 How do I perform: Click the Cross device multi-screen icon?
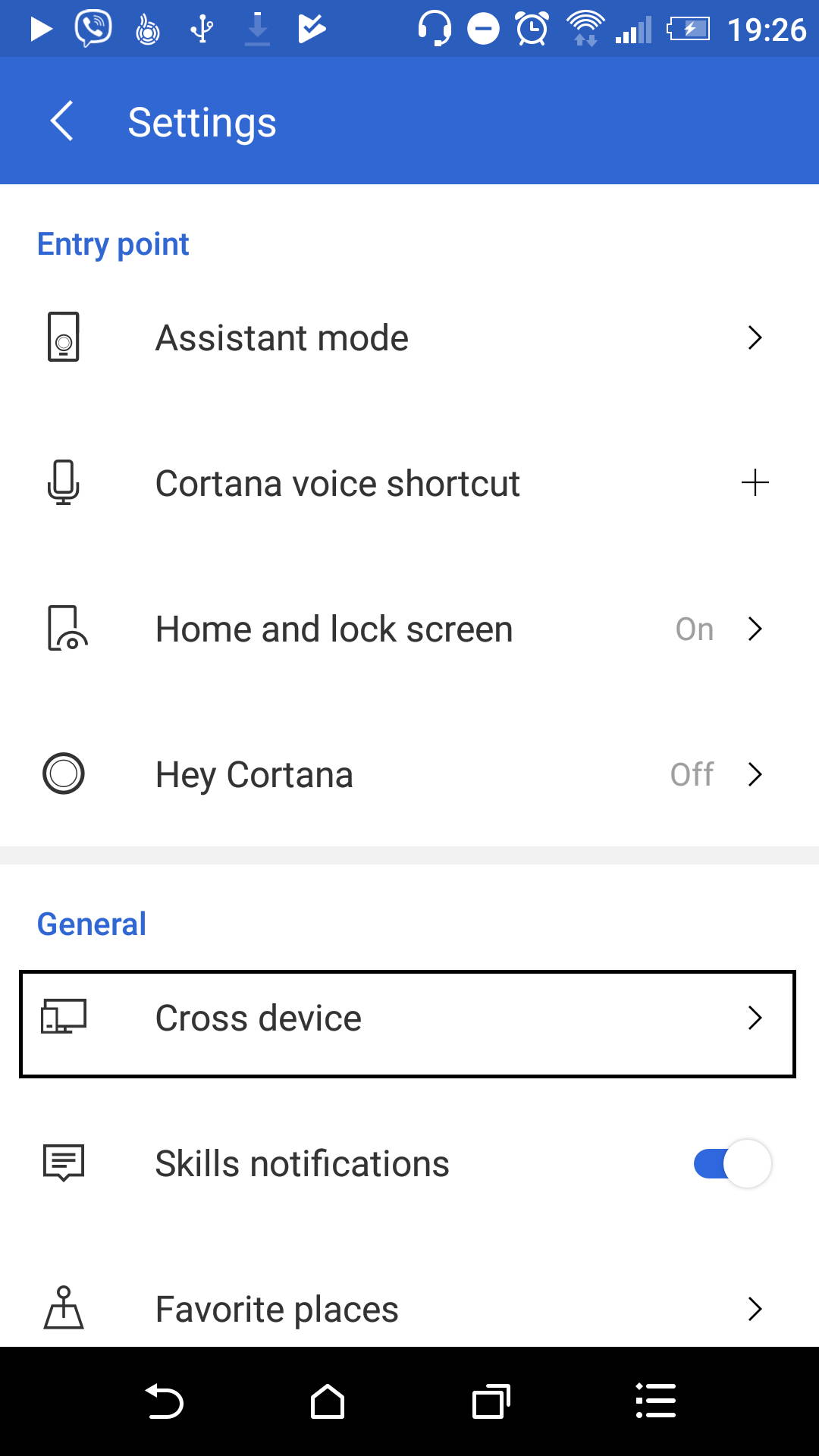pyautogui.click(x=64, y=1018)
